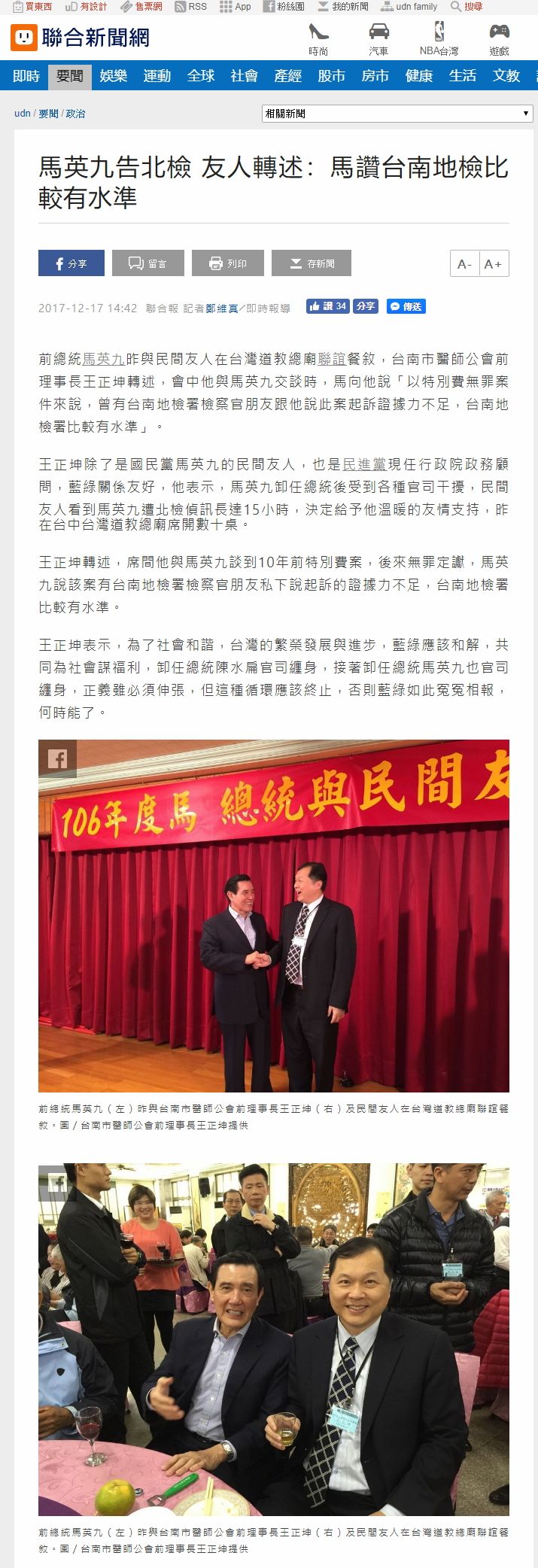Go to the 時尚 channel

pos(318,39)
